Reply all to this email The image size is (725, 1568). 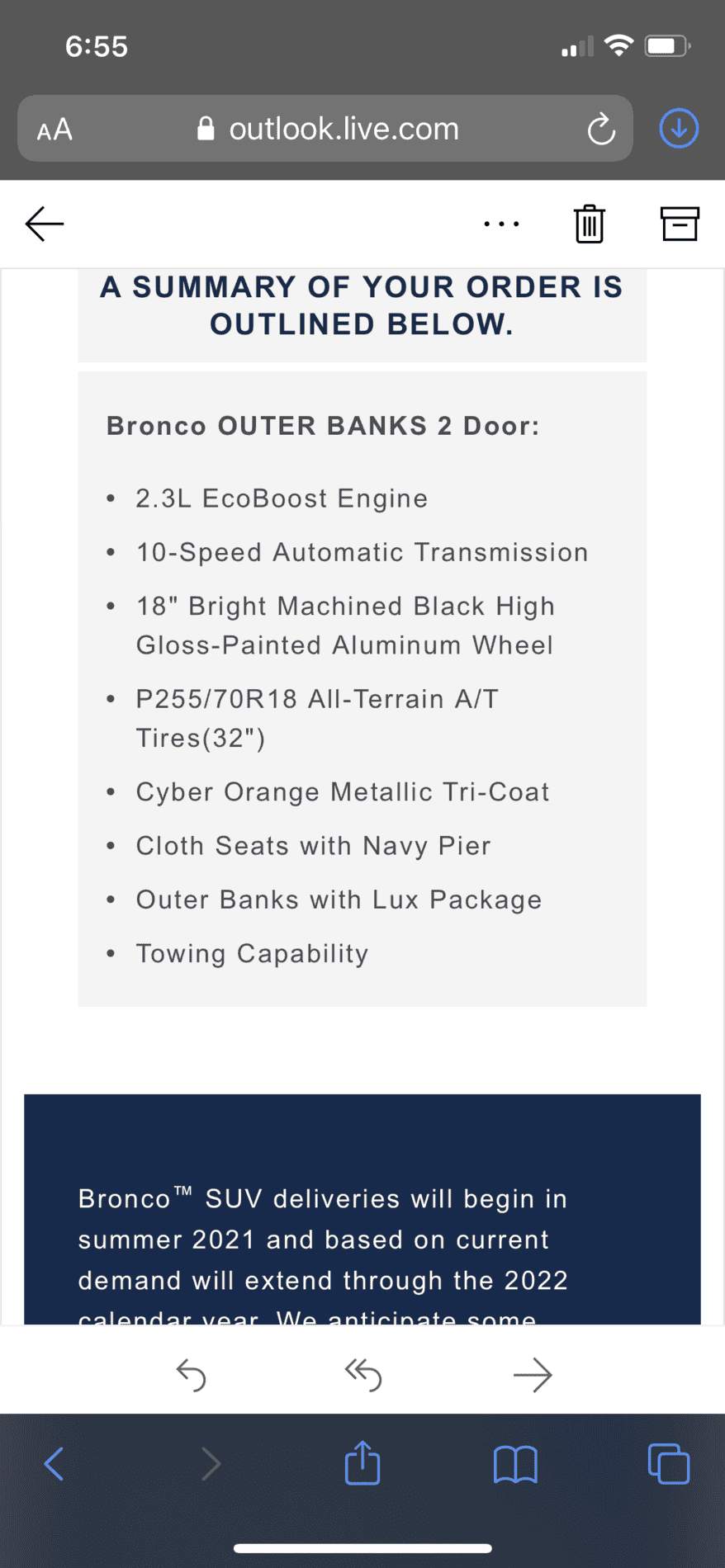coord(363,1375)
